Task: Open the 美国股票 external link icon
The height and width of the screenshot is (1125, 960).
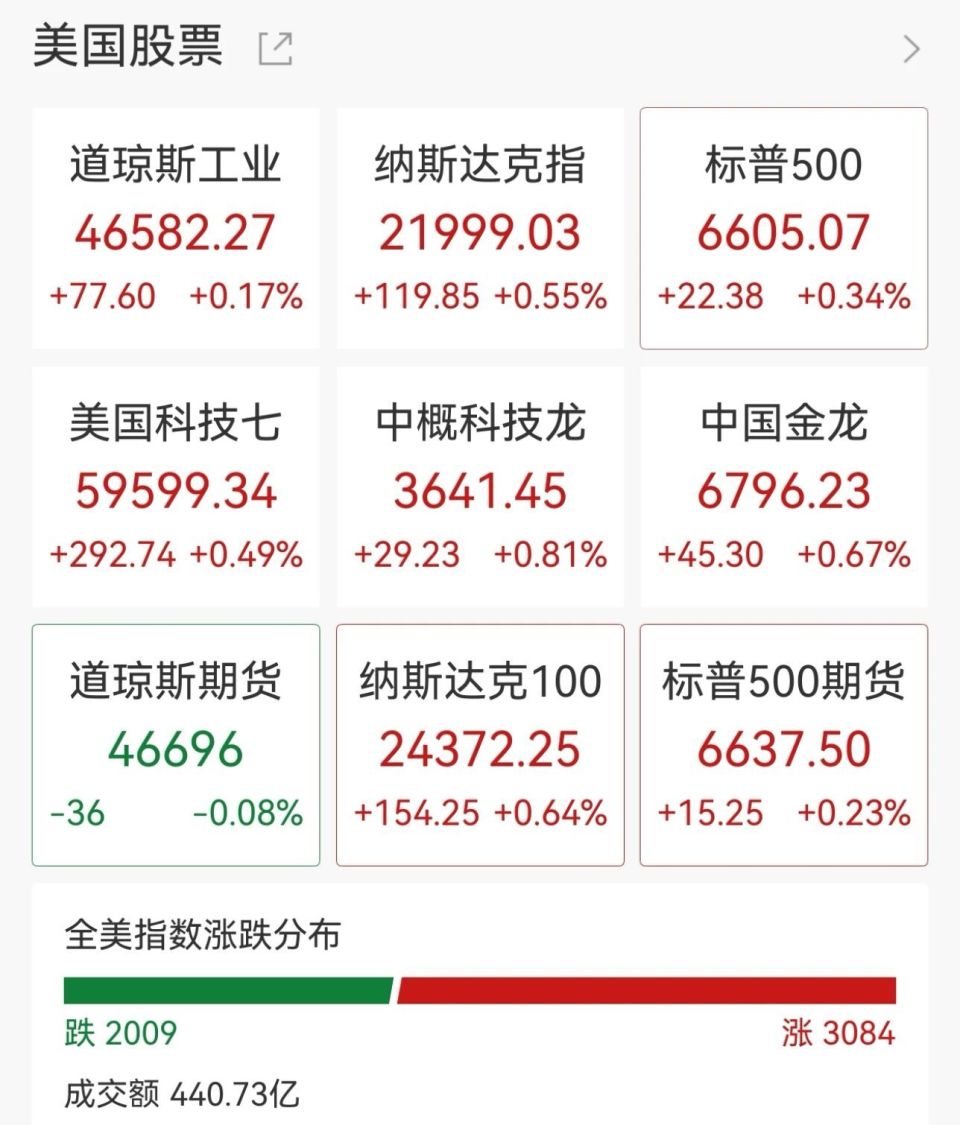Action: point(275,48)
